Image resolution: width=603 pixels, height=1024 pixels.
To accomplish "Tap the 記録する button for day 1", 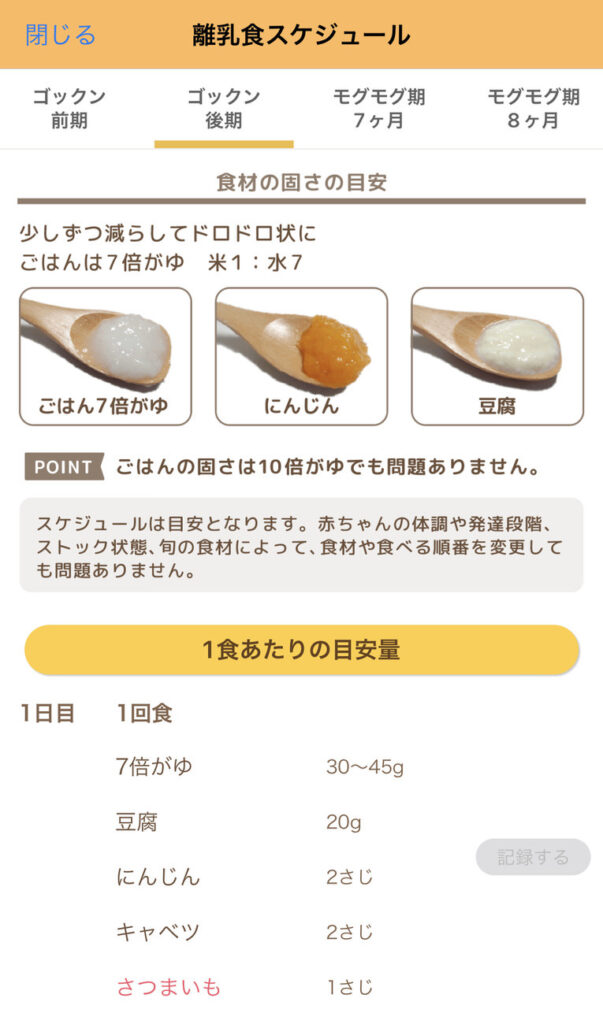I will click(532, 857).
